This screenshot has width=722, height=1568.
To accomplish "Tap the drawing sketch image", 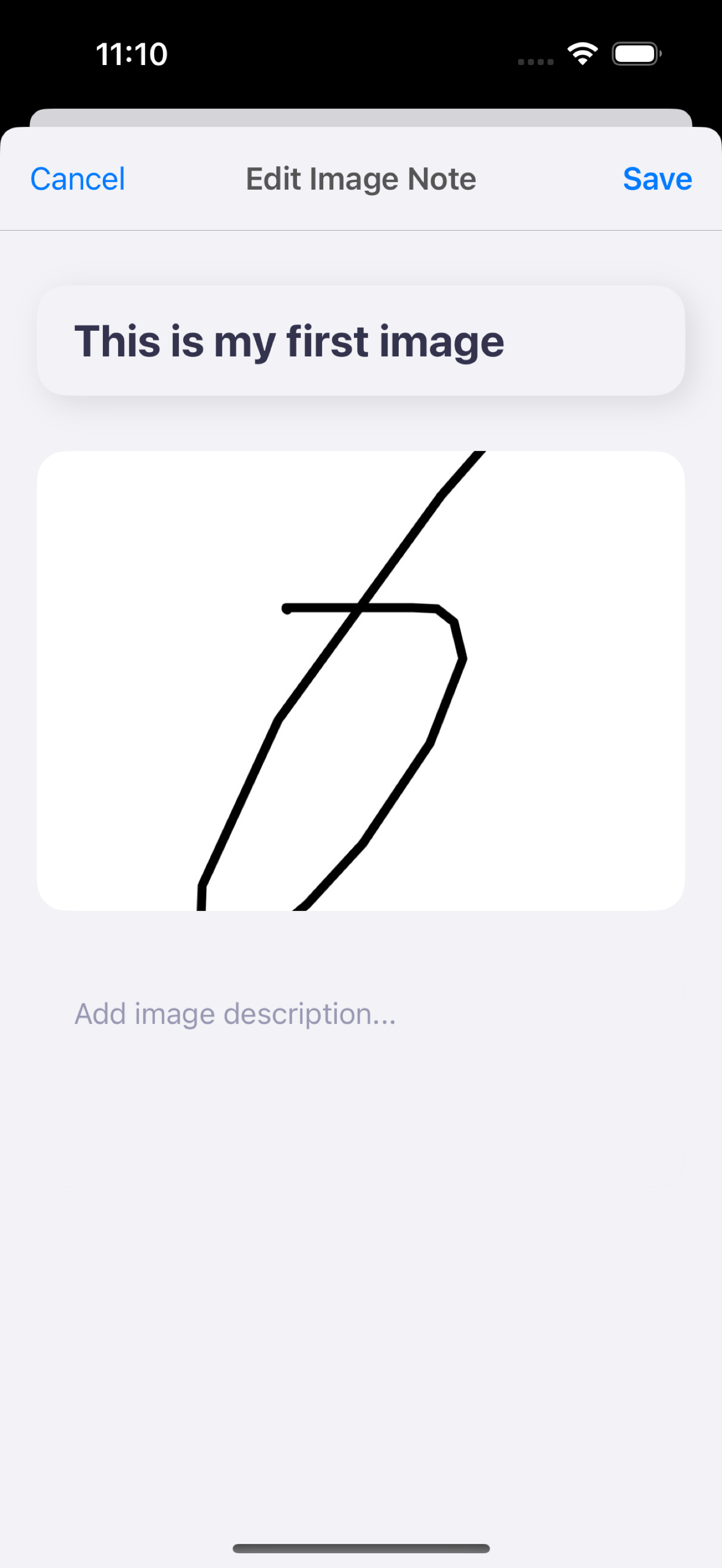I will click(x=361, y=682).
